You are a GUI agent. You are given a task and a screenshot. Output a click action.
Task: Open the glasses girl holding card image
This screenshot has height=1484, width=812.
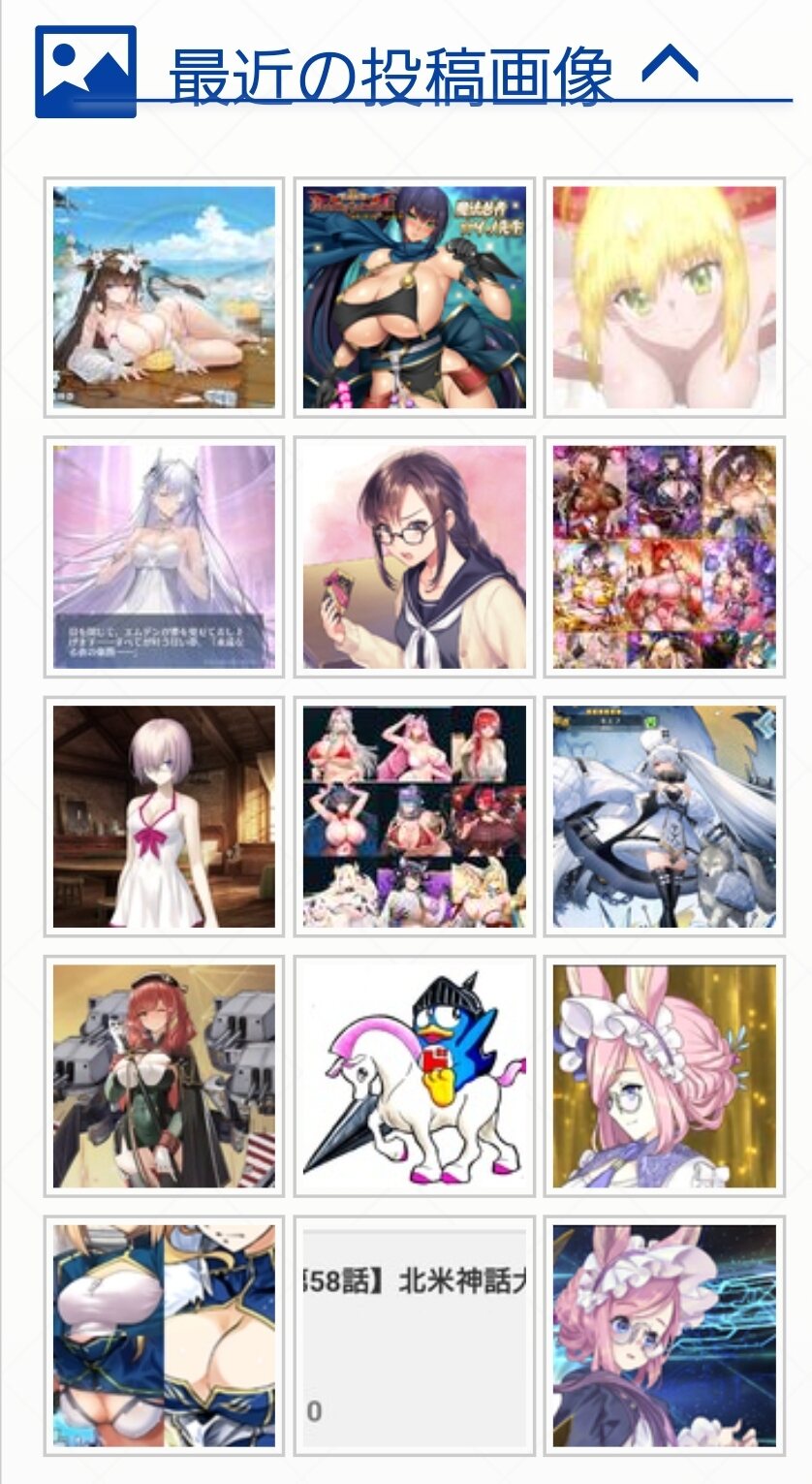[x=415, y=557]
